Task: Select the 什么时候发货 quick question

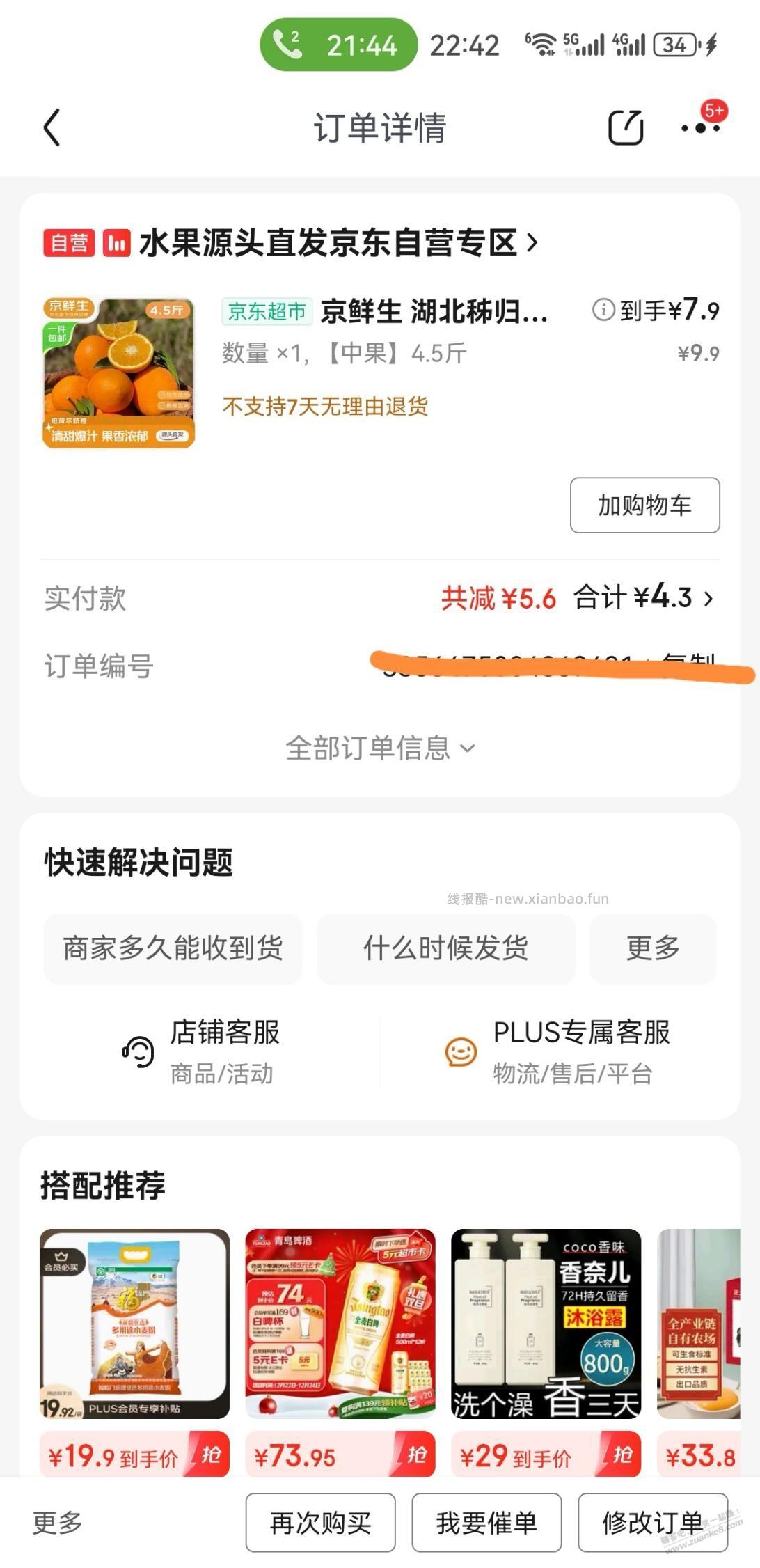Action: 445,948
